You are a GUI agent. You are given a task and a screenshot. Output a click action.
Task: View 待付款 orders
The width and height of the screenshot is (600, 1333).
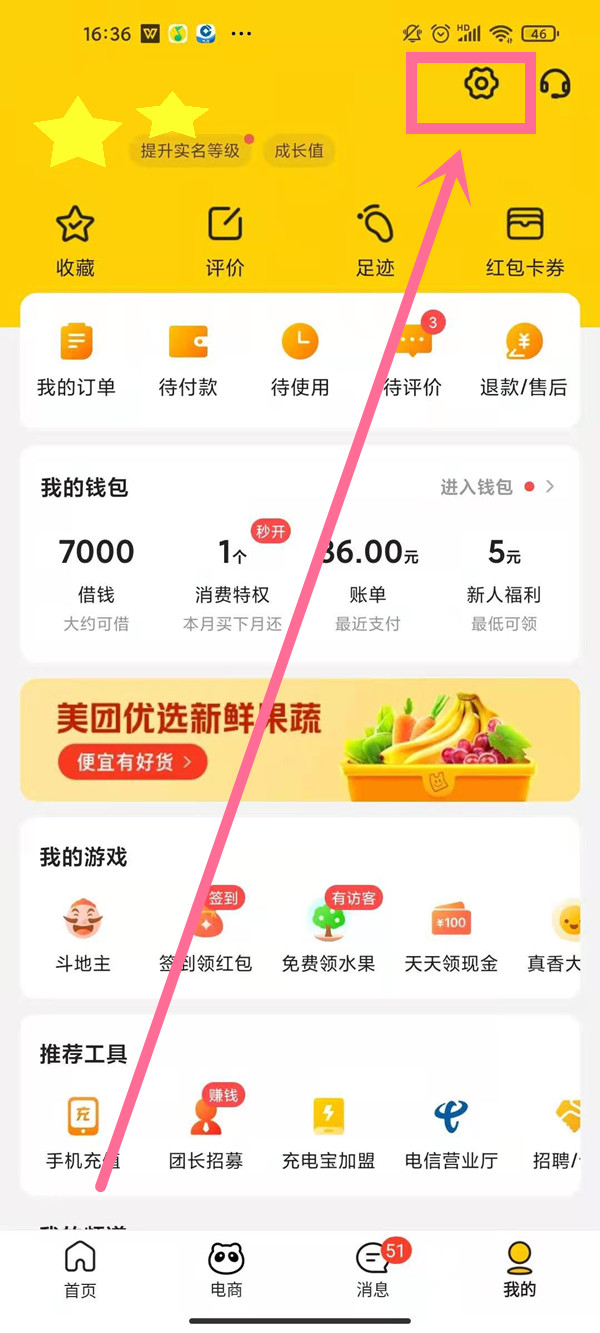coord(188,360)
